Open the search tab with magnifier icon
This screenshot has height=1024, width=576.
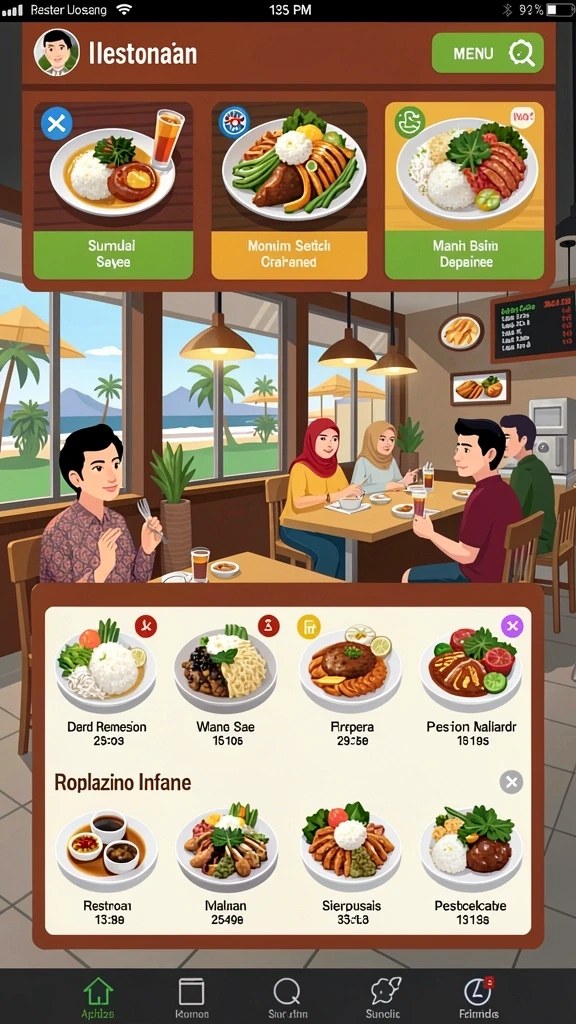pyautogui.click(x=287, y=997)
